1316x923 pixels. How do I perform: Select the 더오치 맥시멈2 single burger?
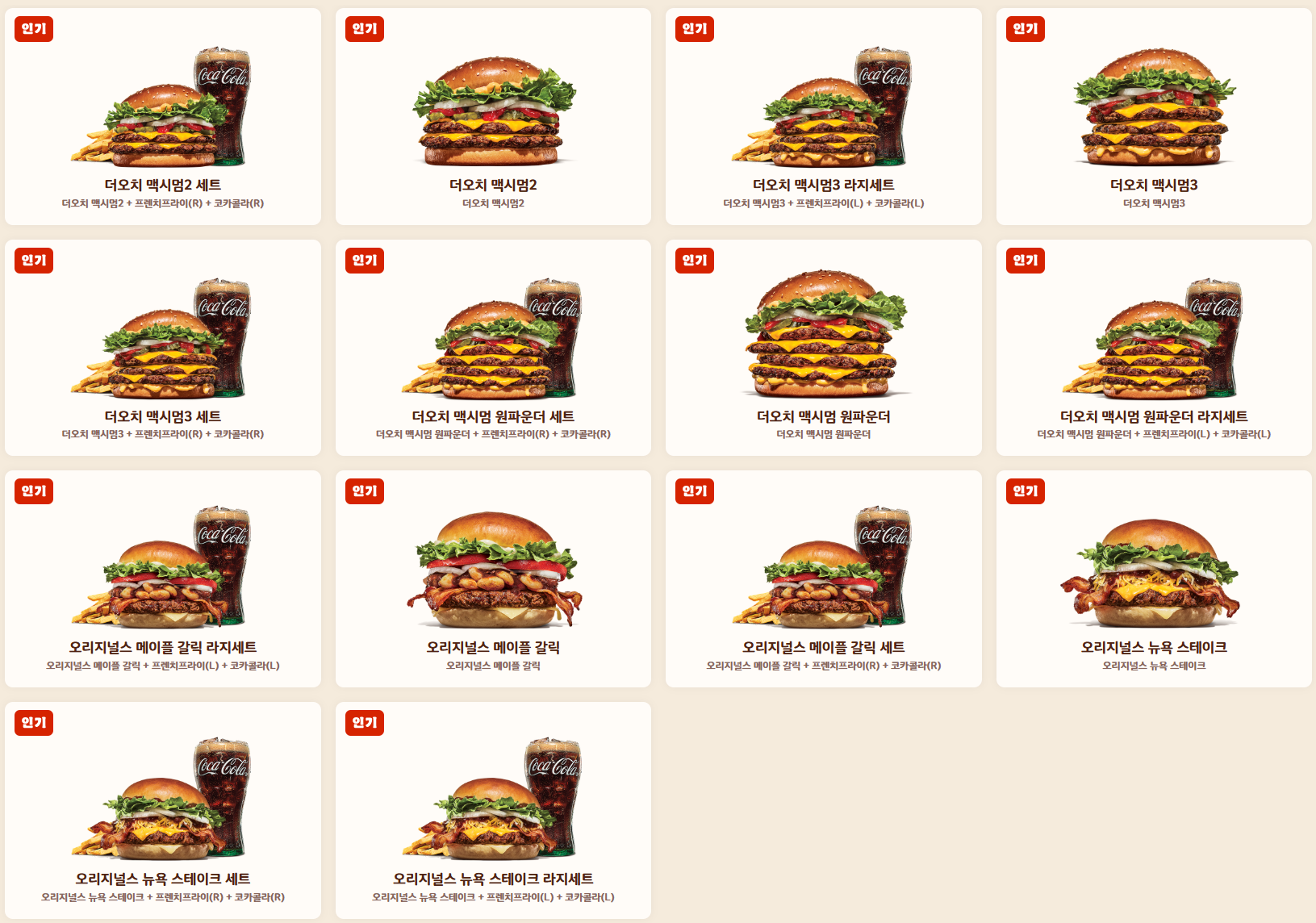(x=493, y=117)
